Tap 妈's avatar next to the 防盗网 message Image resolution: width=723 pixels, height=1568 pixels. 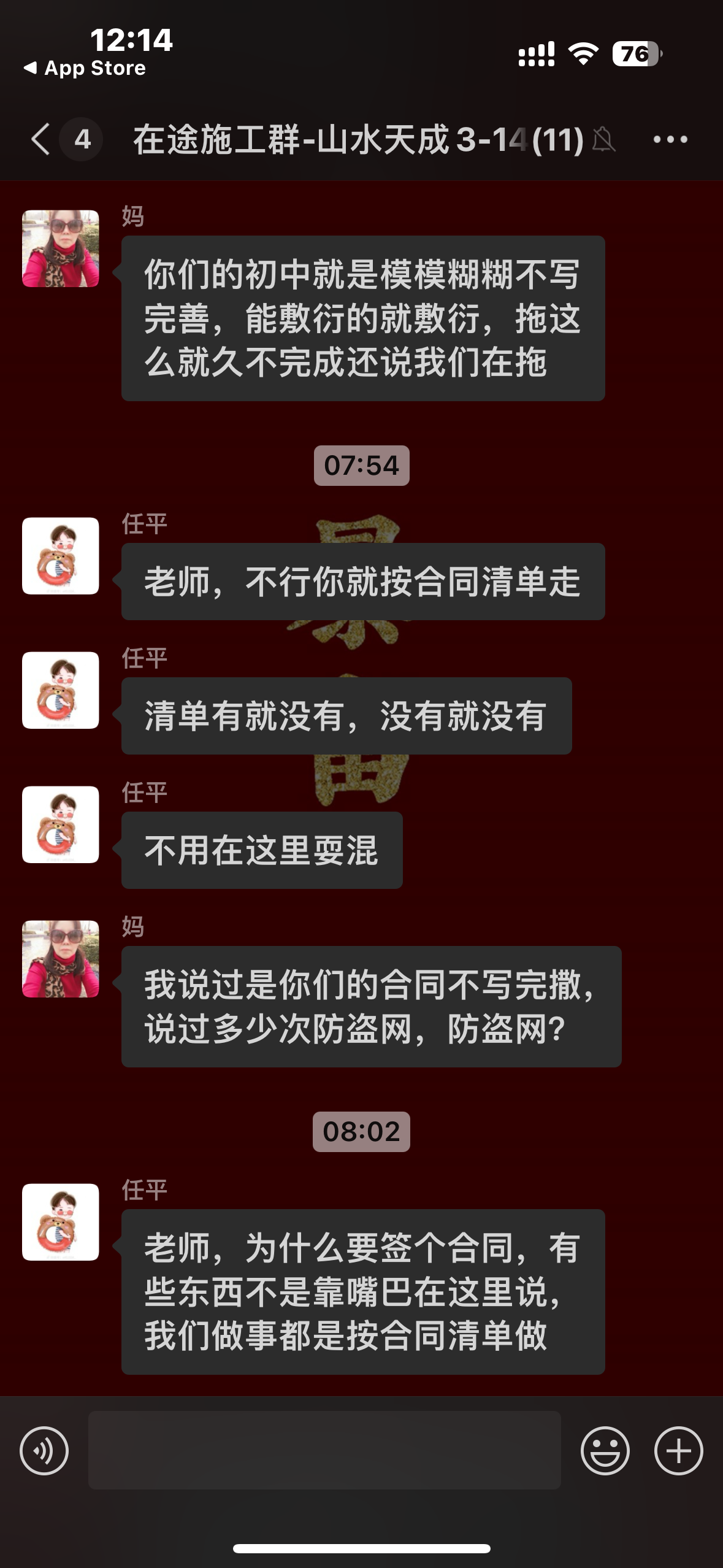pos(61,959)
